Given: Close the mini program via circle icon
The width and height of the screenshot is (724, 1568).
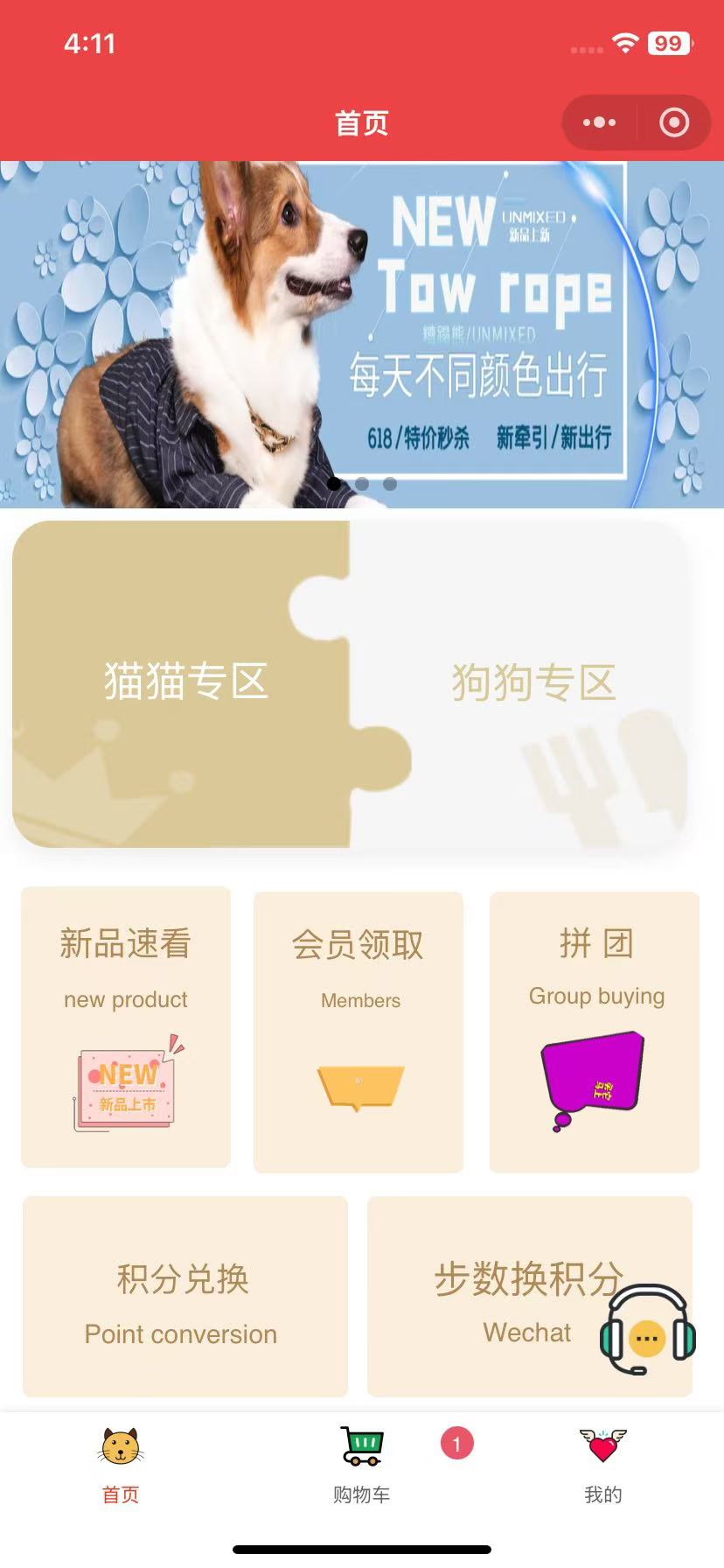Looking at the screenshot, I should pos(673,122).
